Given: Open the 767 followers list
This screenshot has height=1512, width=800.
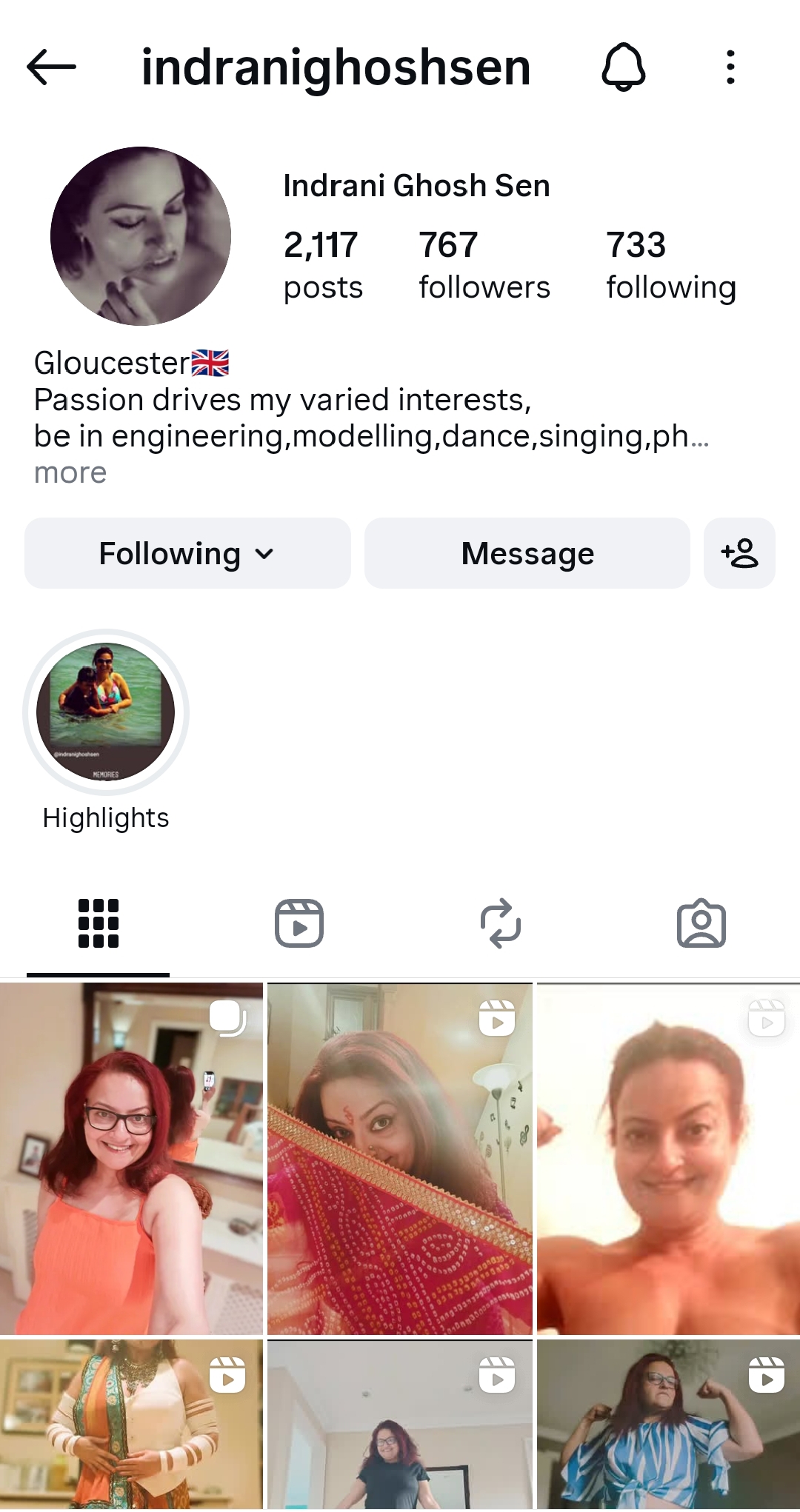Looking at the screenshot, I should tap(484, 265).
